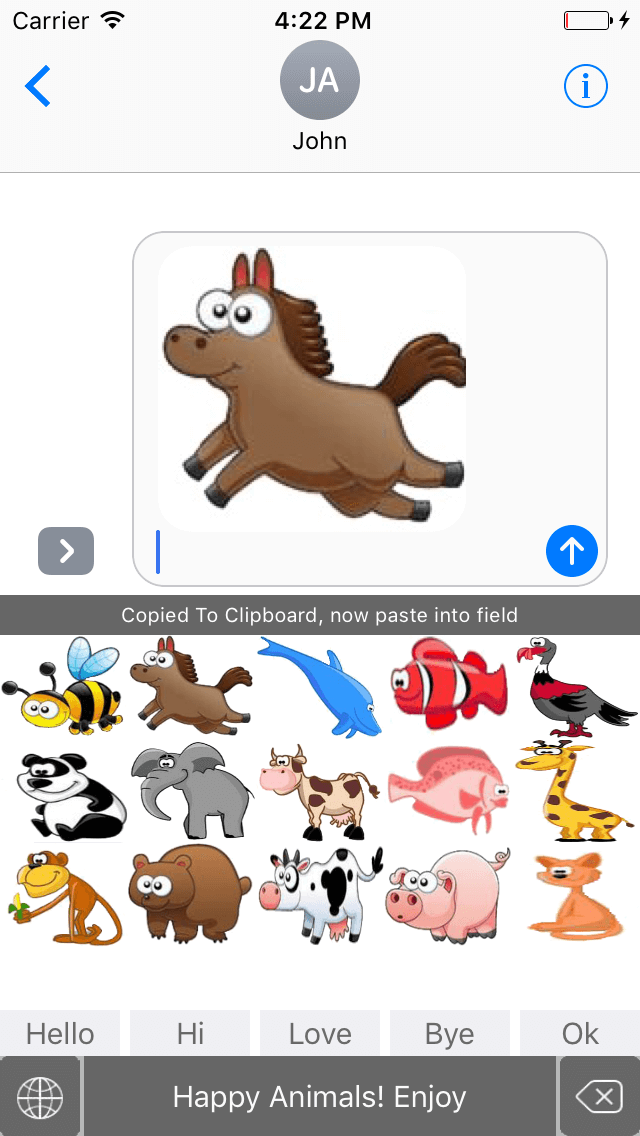Image resolution: width=640 pixels, height=1136 pixels.
Task: Choose the red clownfish sticker
Action: pyautogui.click(x=448, y=688)
